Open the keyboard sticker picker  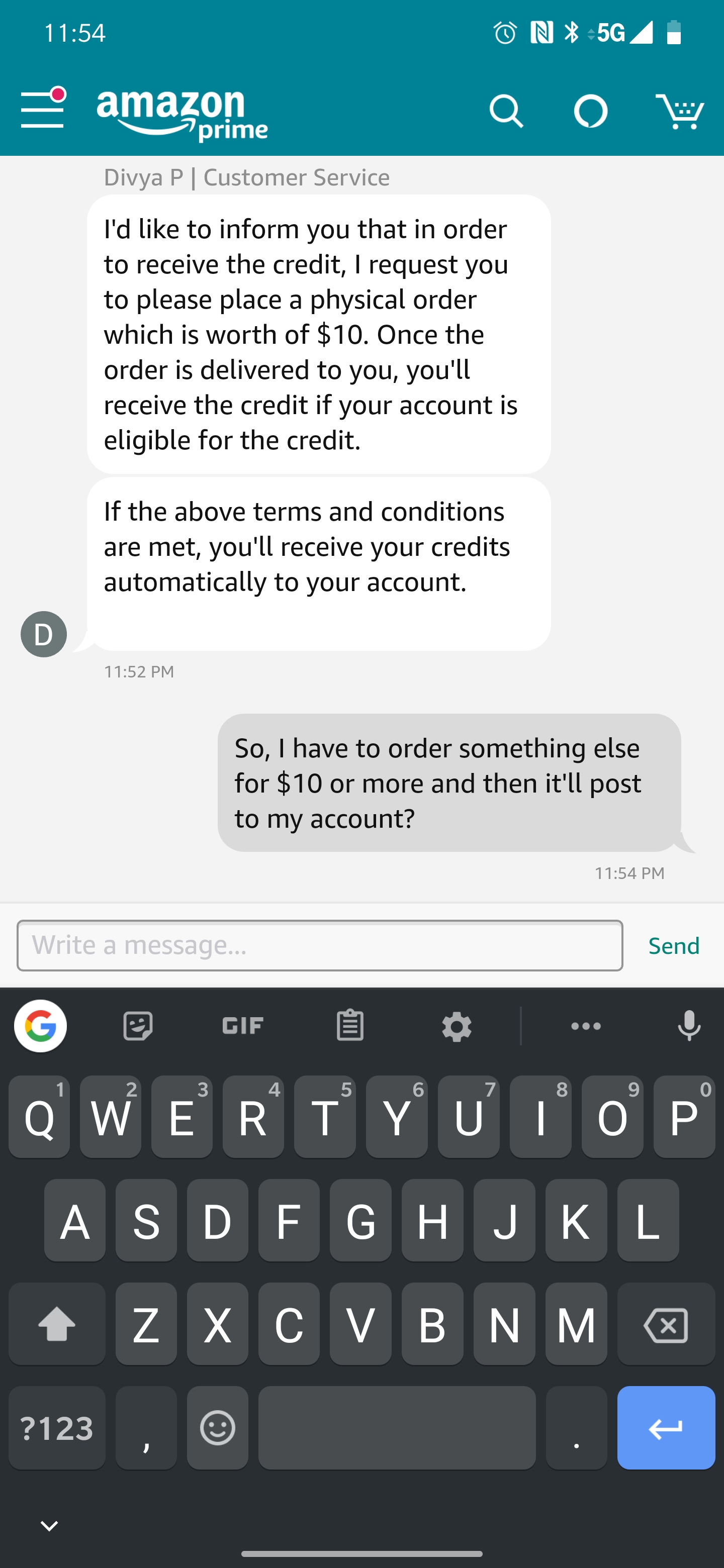pyautogui.click(x=138, y=1026)
